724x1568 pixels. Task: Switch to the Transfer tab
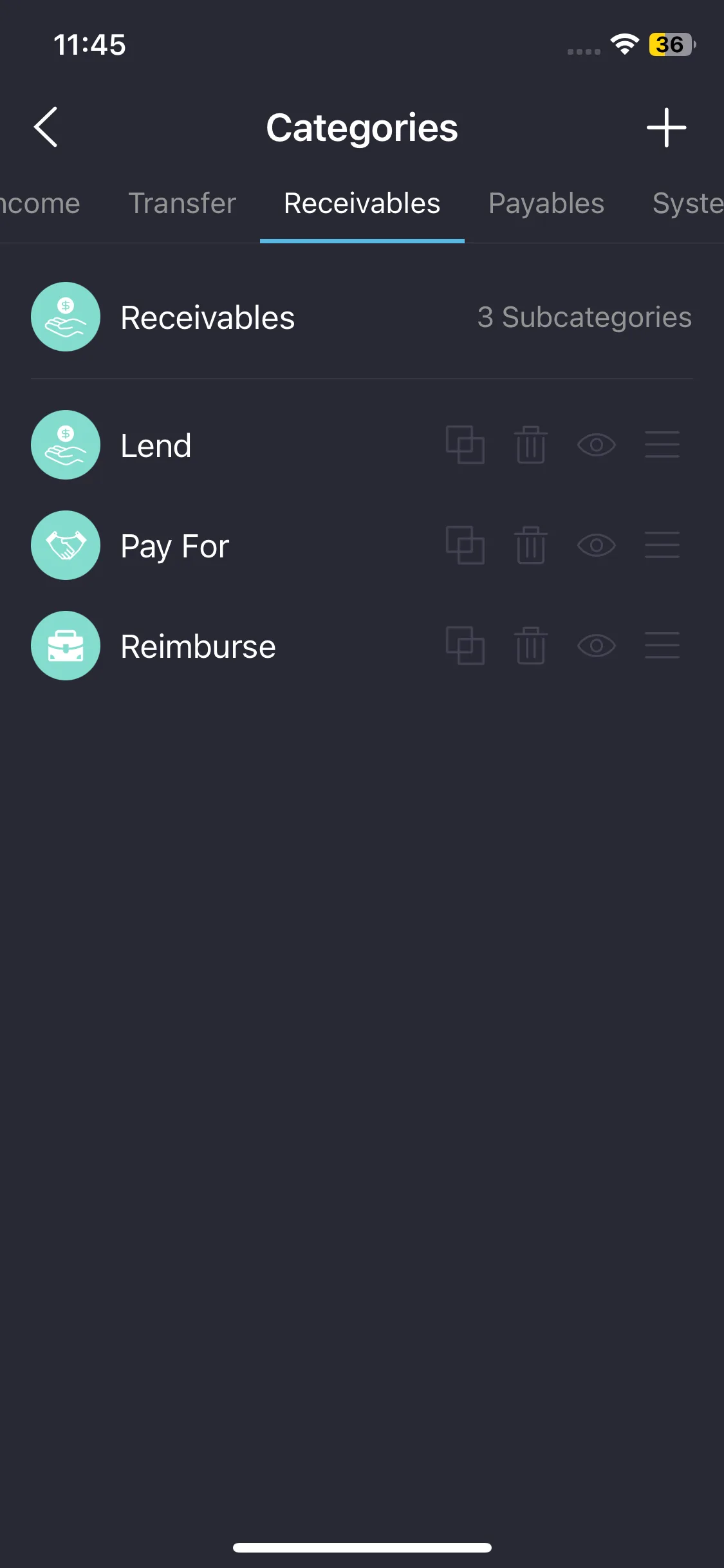pos(182,203)
